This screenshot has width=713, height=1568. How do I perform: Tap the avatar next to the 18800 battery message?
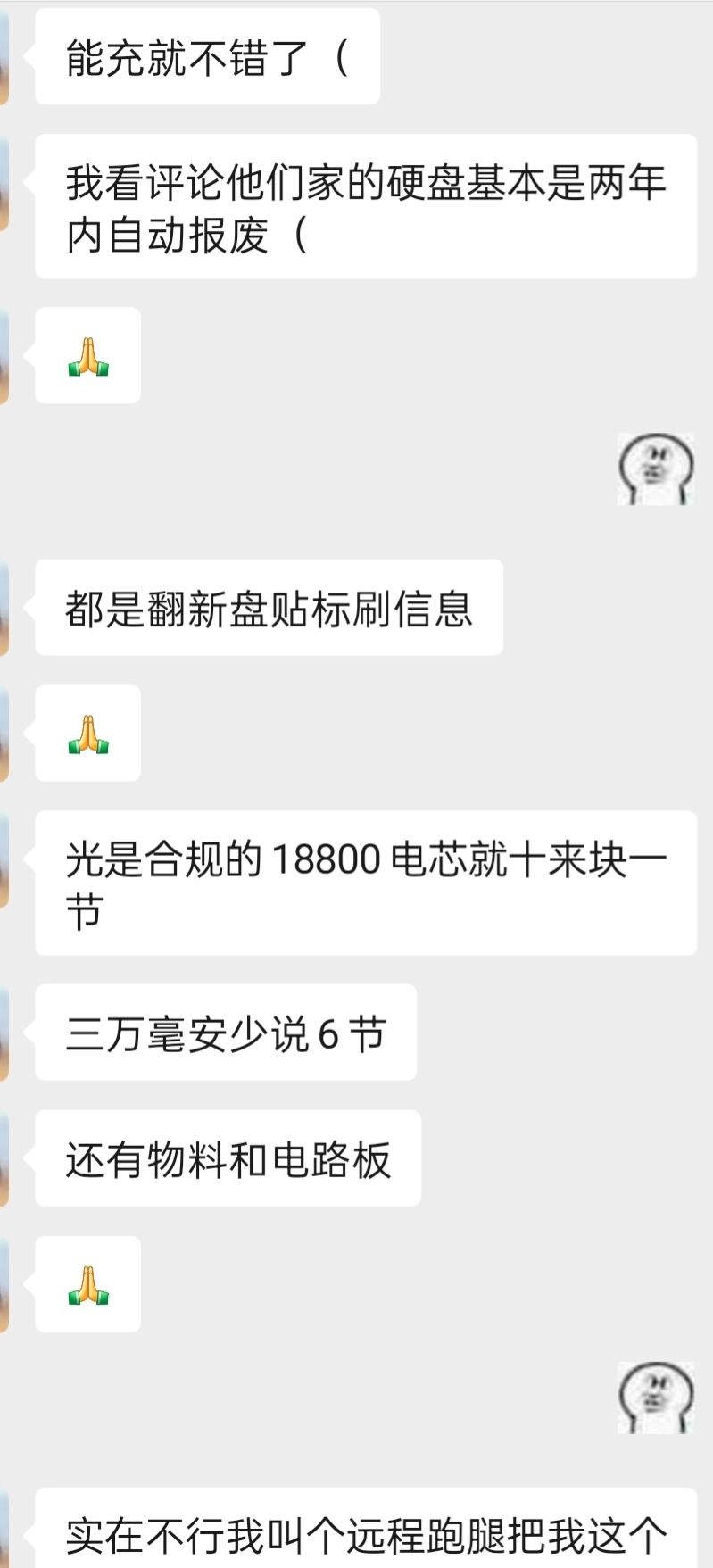(x=7, y=857)
